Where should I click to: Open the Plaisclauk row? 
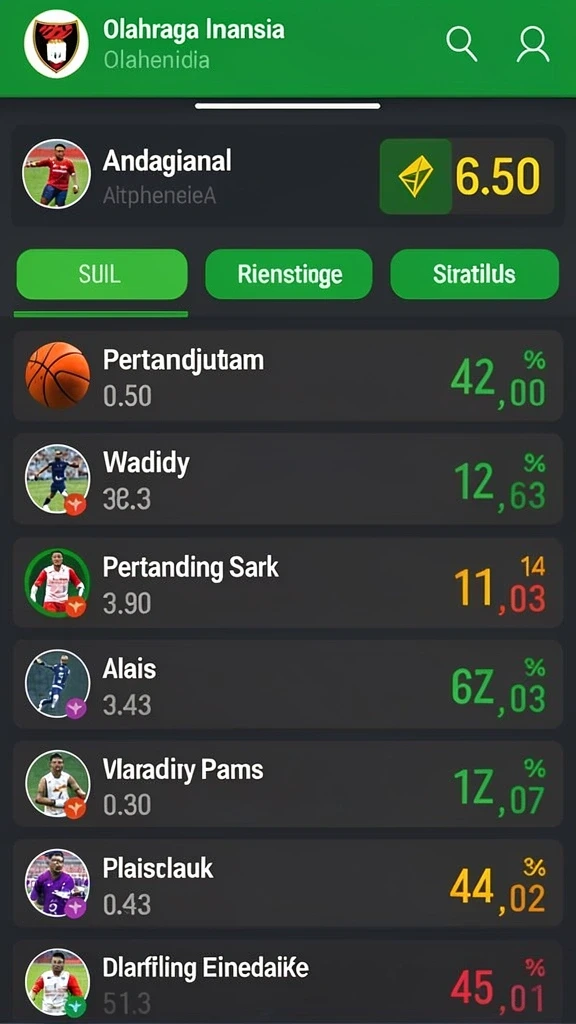[x=288, y=884]
